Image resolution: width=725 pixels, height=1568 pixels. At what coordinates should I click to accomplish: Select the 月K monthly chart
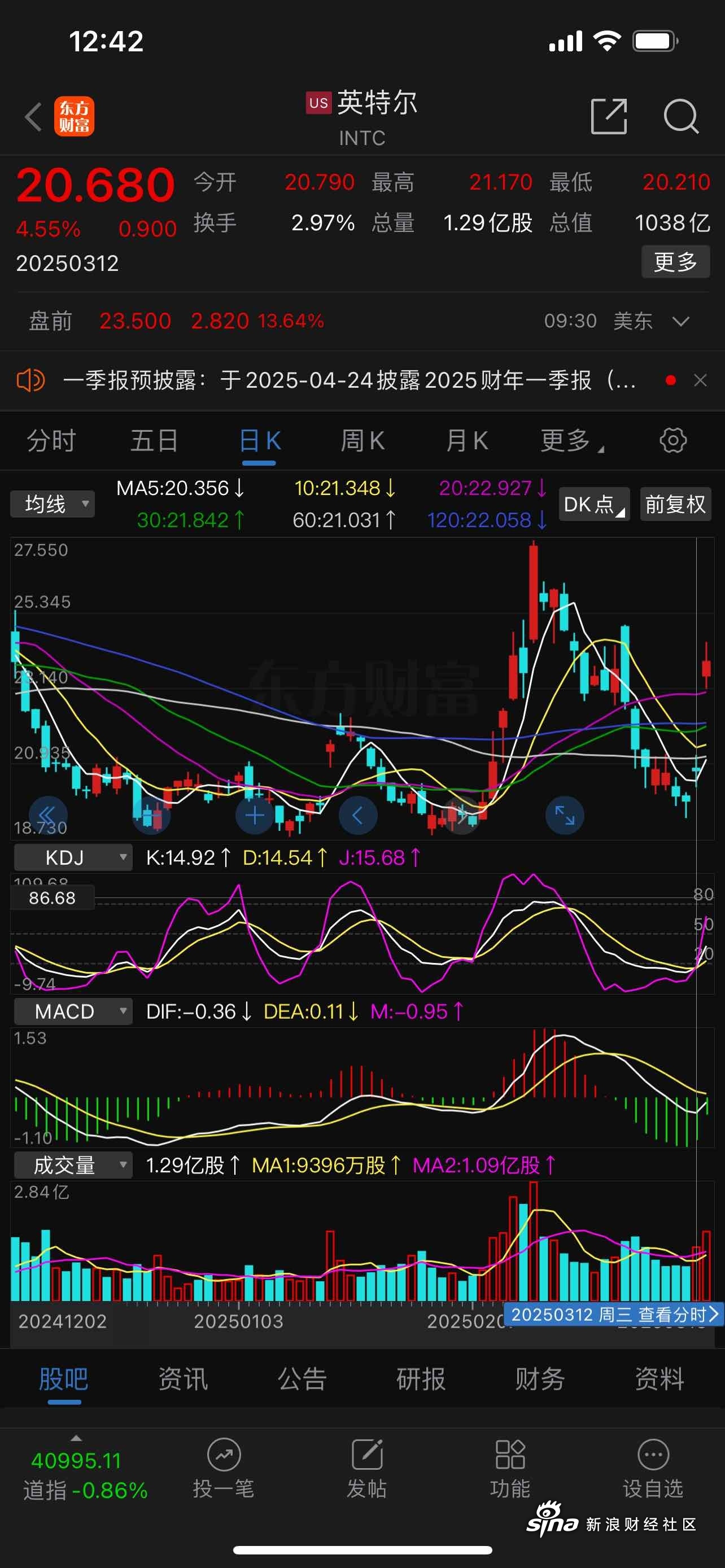click(467, 441)
